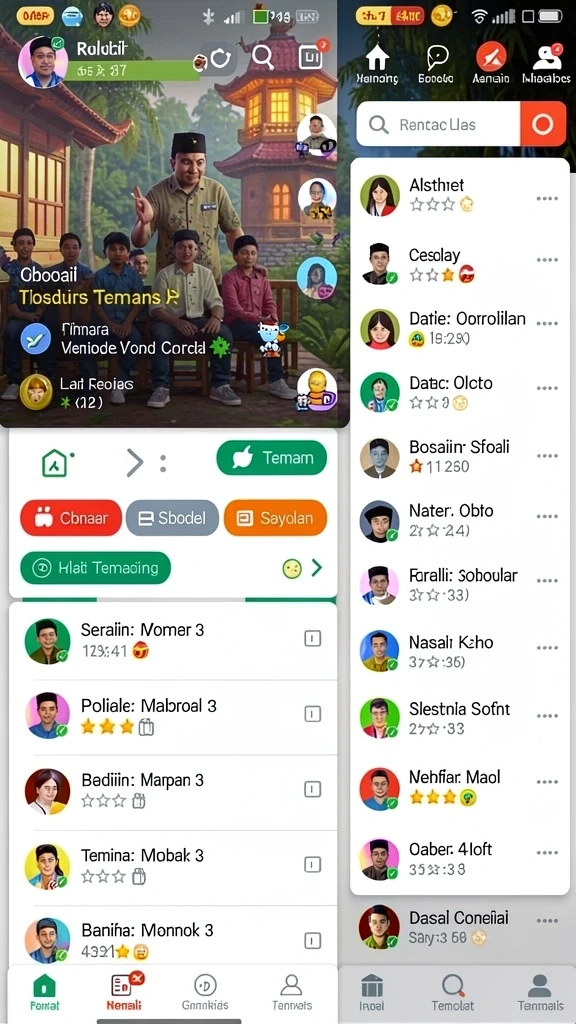Screen dimensions: 576x1024
Task: Open the Poliale: Mabroal 3 row
Action: pyautogui.click(x=173, y=716)
